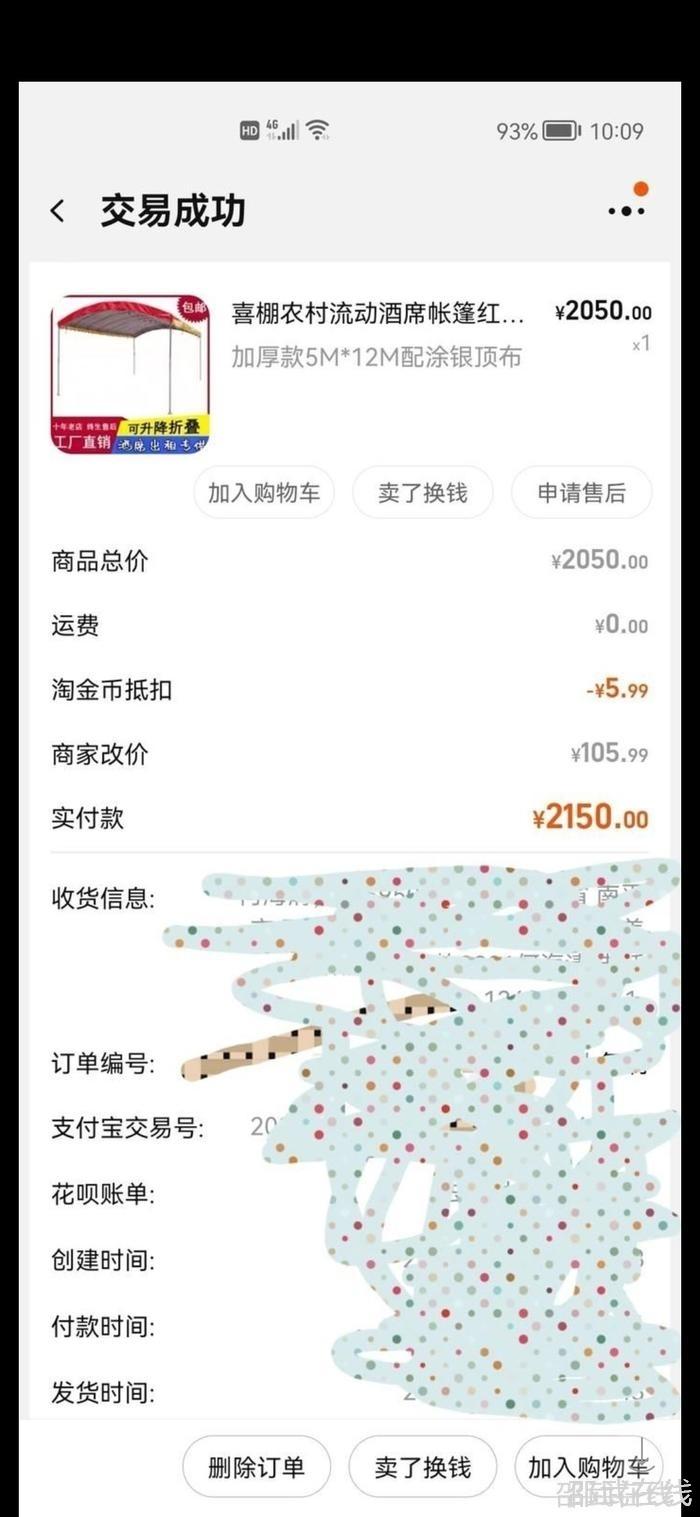Open the three-dot overflow menu
This screenshot has width=700, height=1517.
(x=626, y=210)
